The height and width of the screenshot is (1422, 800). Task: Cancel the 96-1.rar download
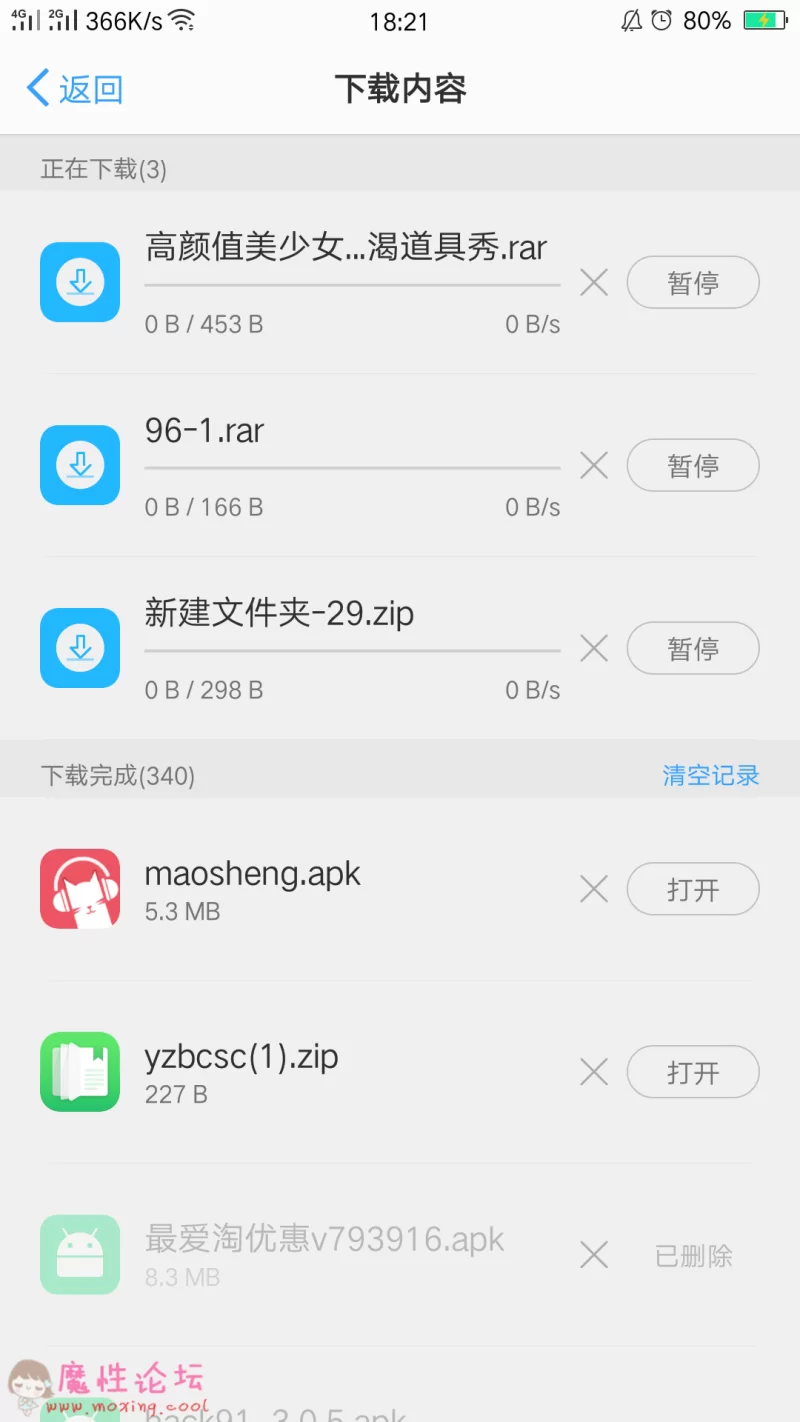[x=594, y=466]
